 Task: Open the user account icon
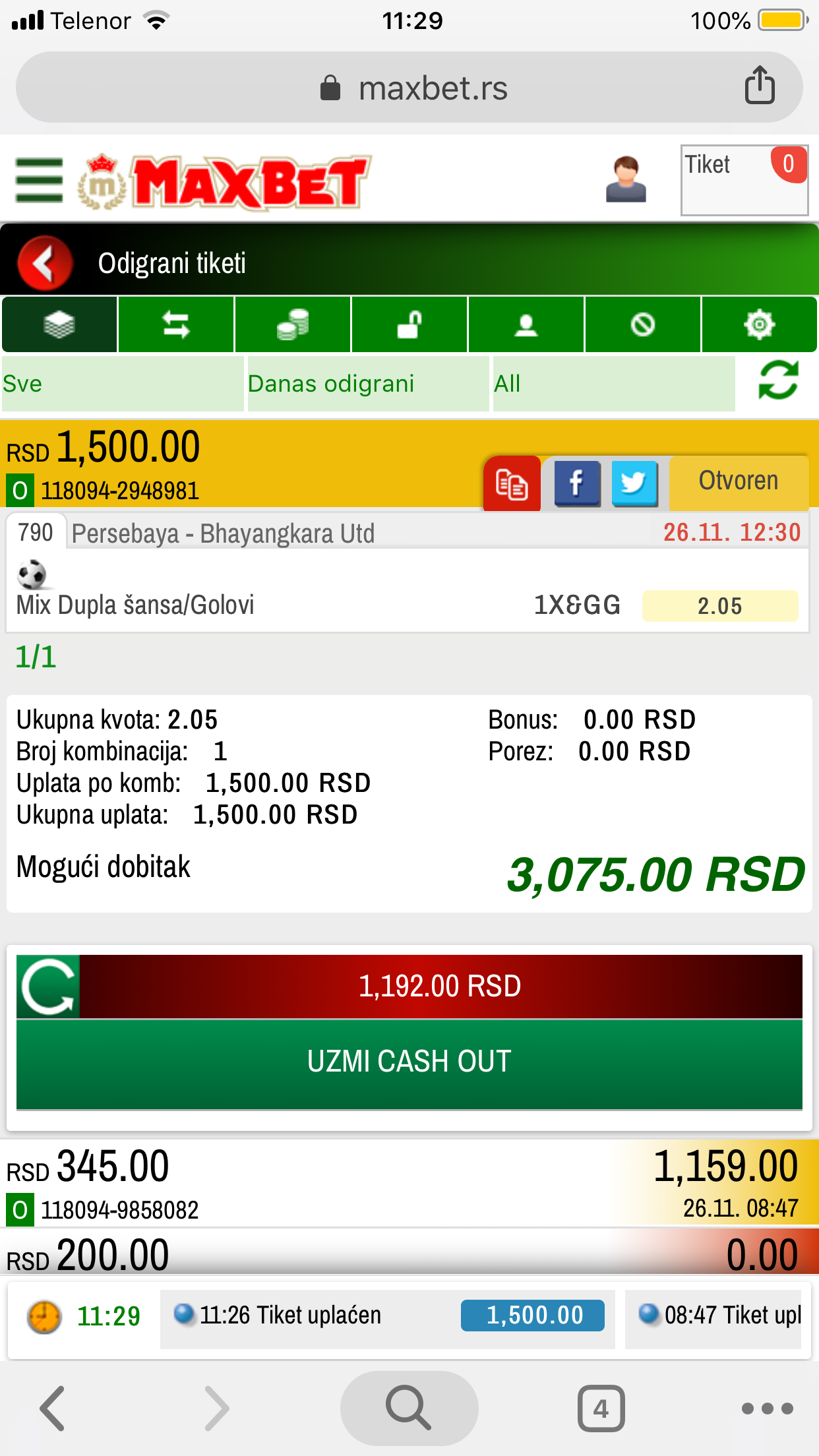[626, 179]
